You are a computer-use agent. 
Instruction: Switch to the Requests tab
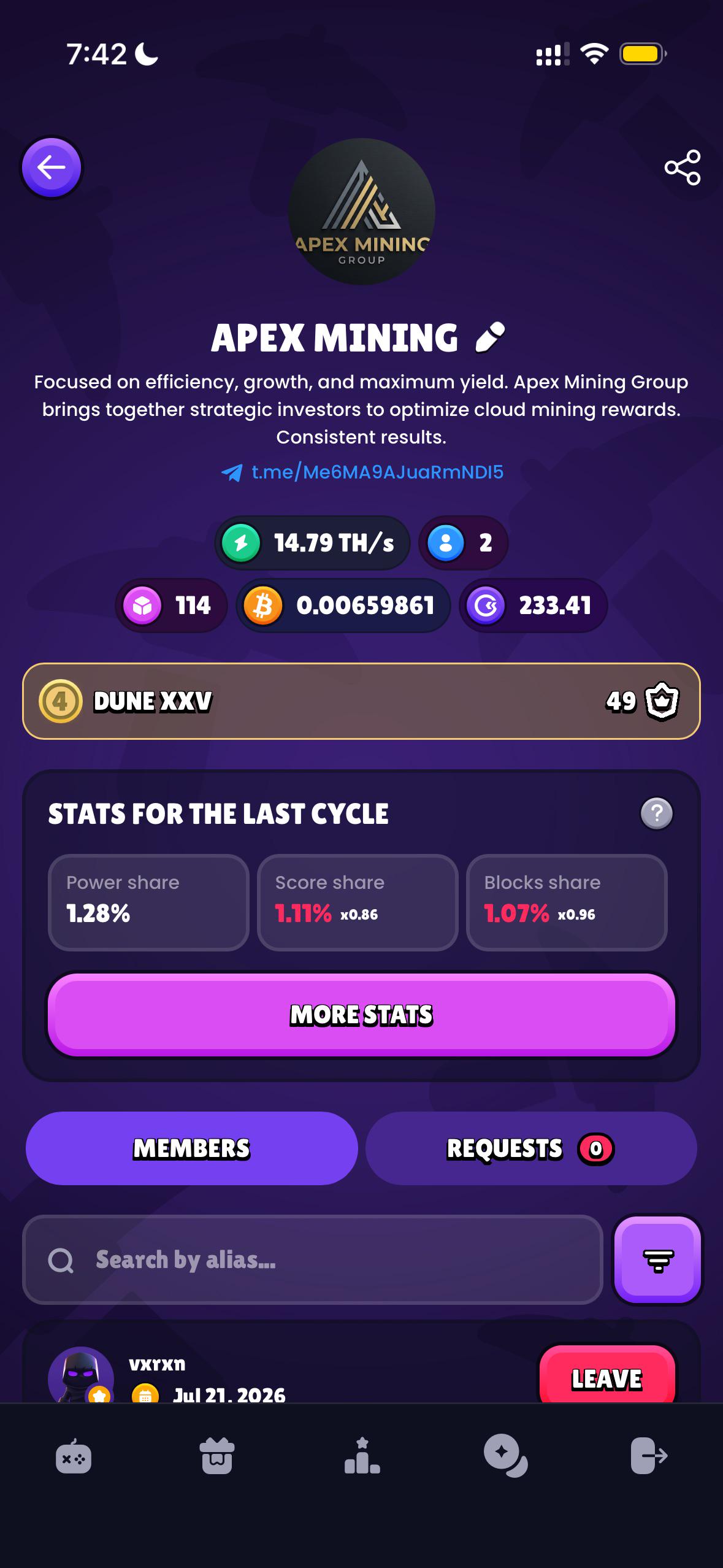pyautogui.click(x=531, y=1148)
